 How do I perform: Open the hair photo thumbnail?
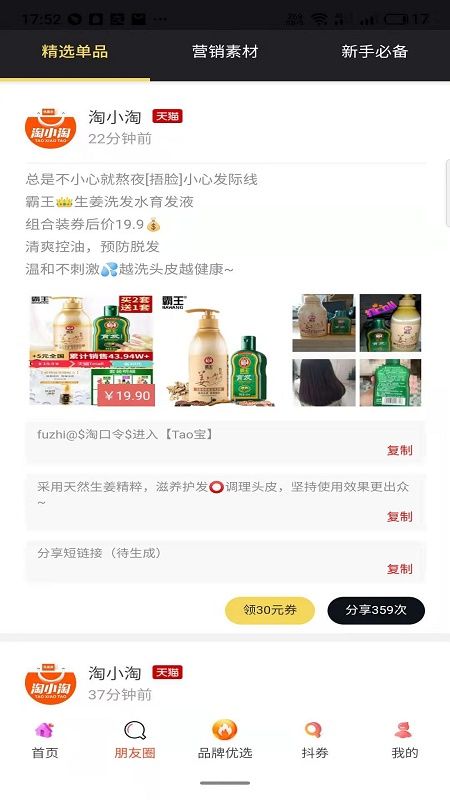323,383
